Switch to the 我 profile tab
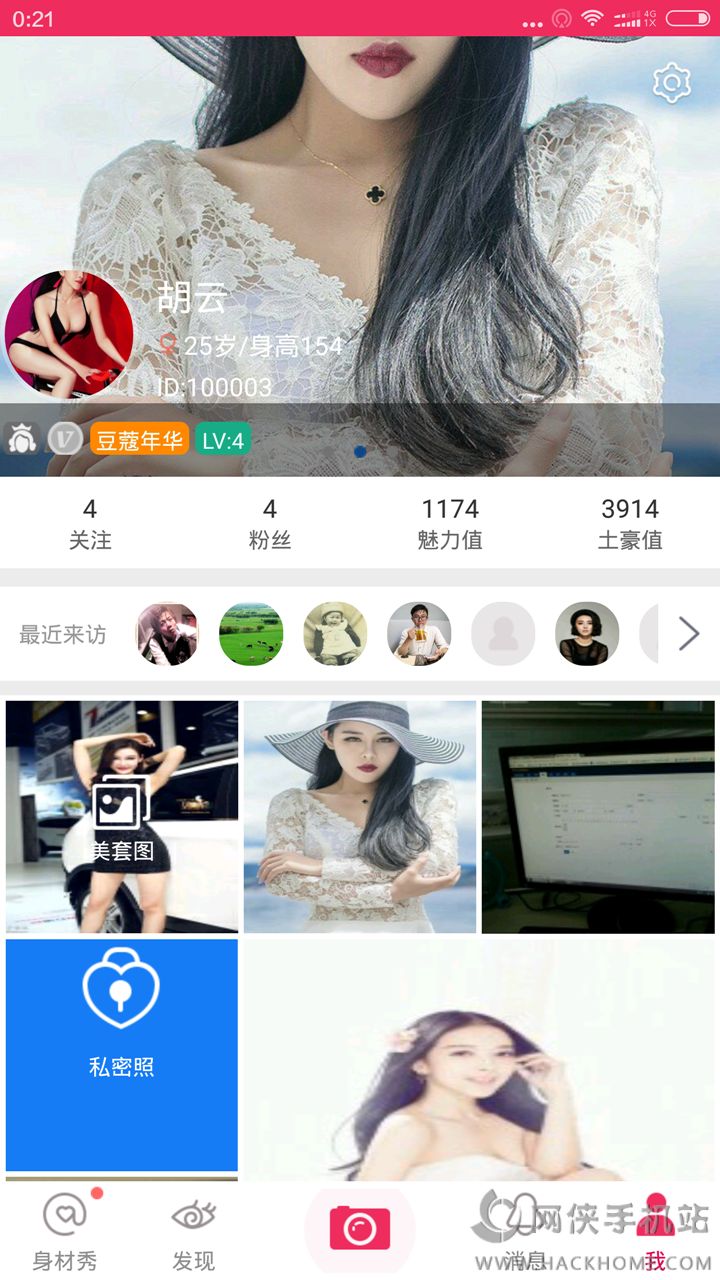Viewport: 720px width, 1280px height. [x=655, y=1232]
